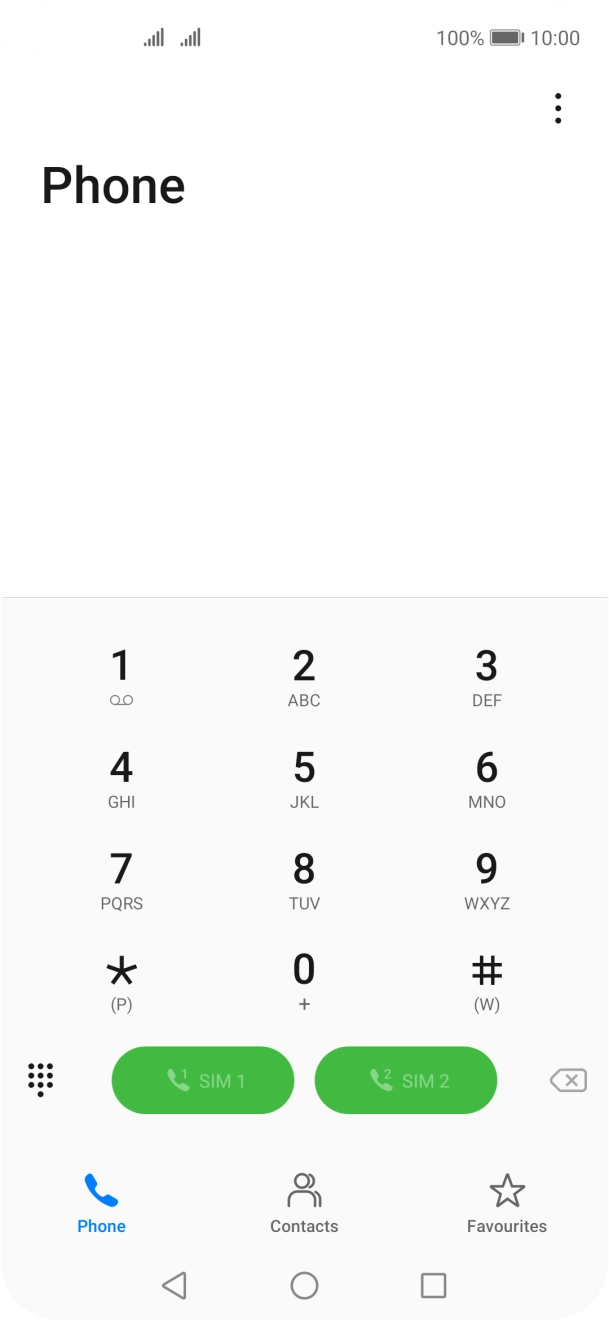Call using SIM 1
Viewport: 609px width, 1320px height.
pyautogui.click(x=203, y=1080)
